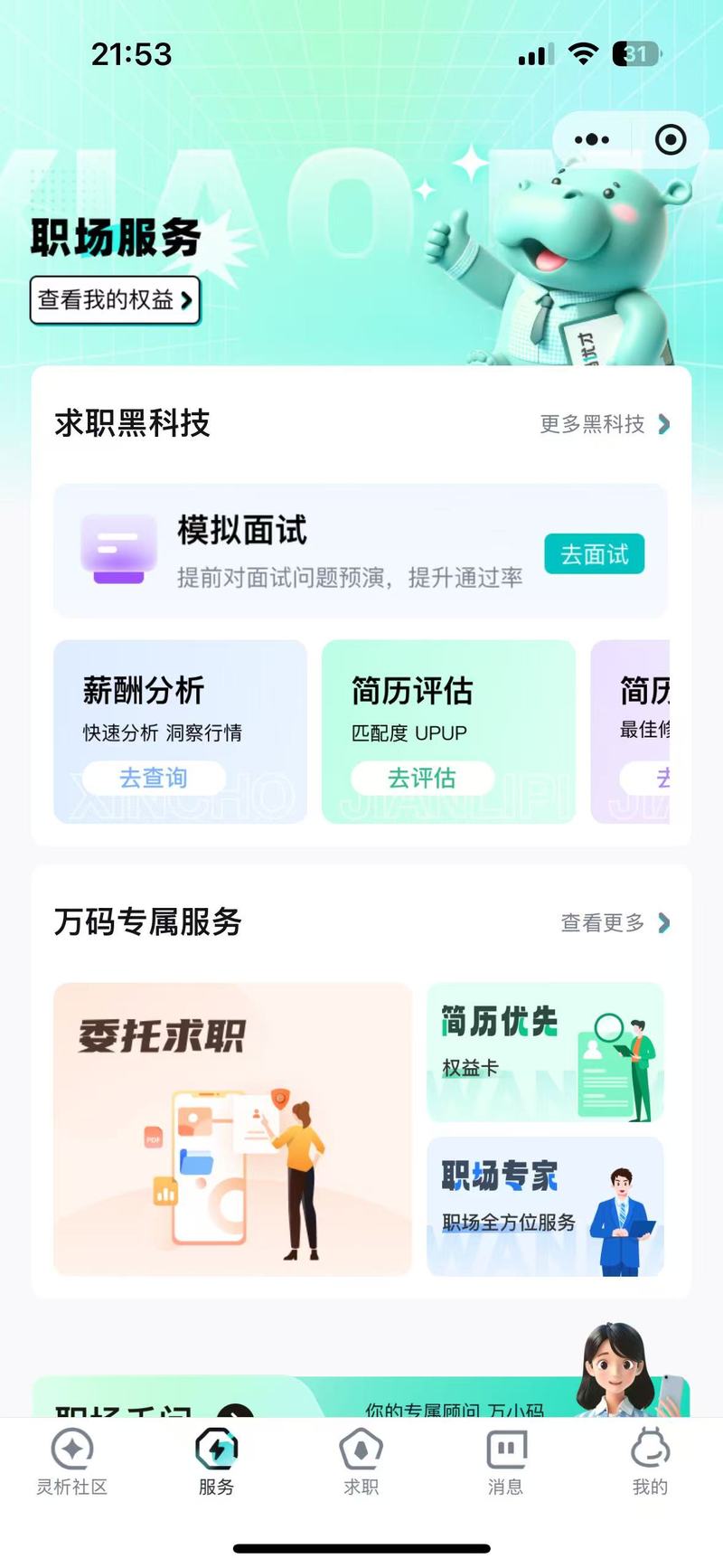
Task: Select the 服务 tab
Action: pyautogui.click(x=217, y=1462)
